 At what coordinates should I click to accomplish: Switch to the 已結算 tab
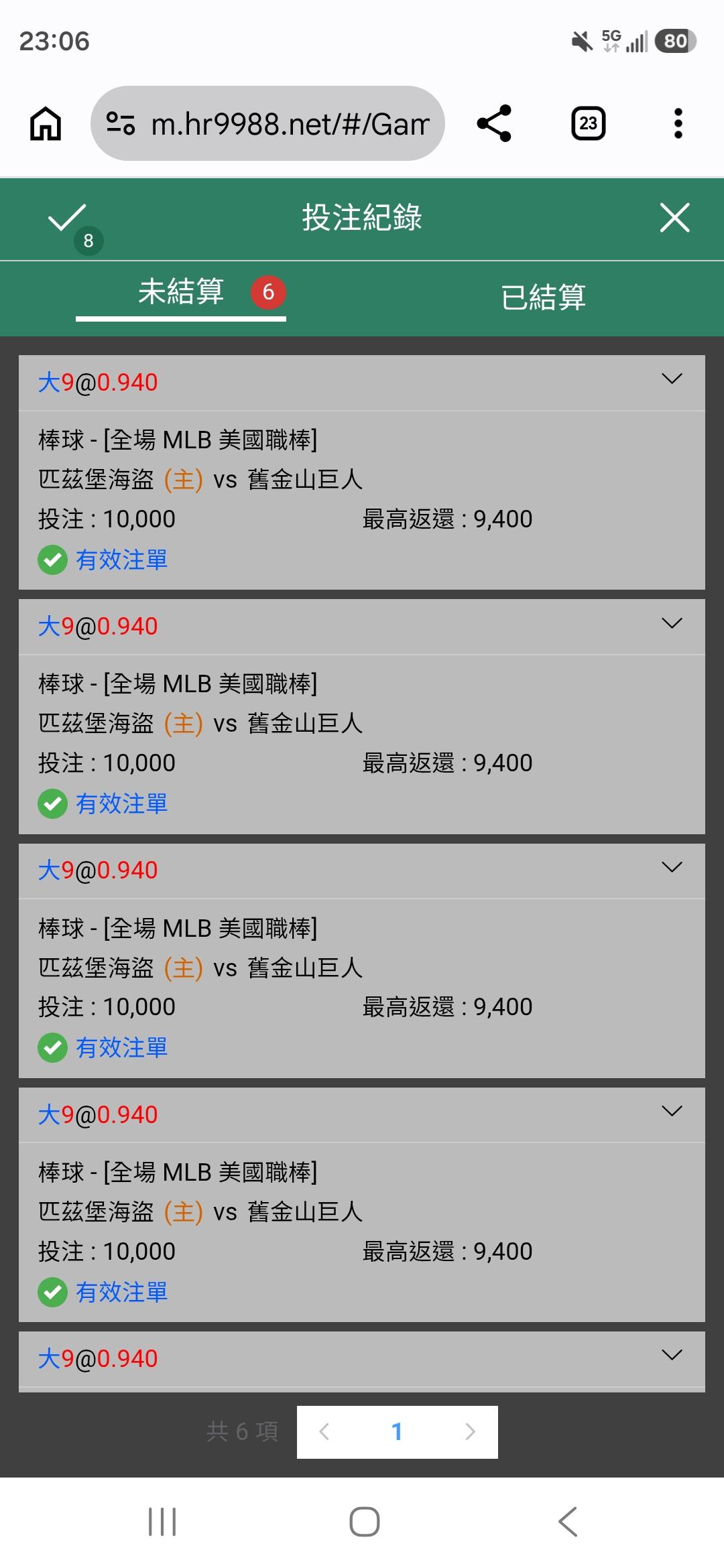[543, 297]
